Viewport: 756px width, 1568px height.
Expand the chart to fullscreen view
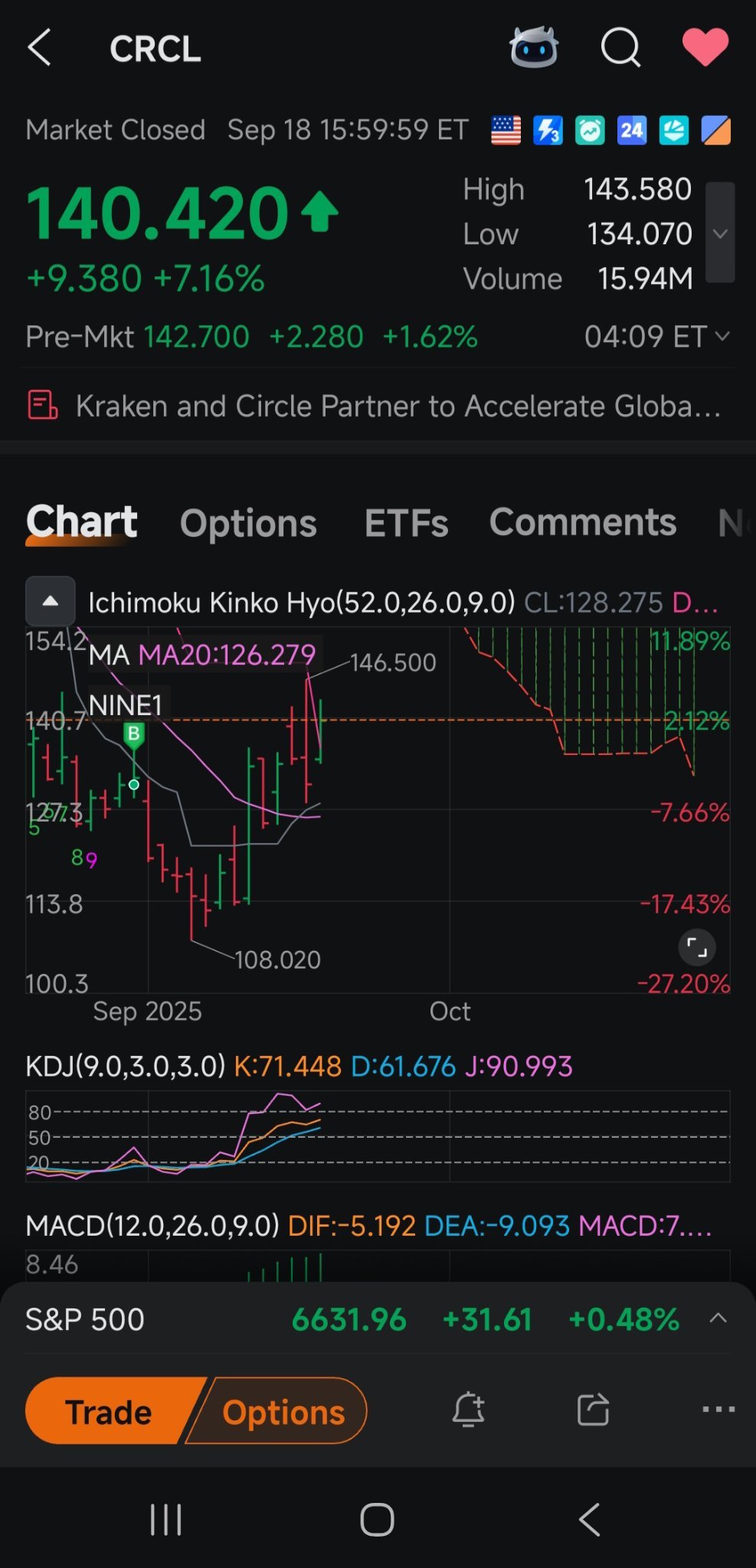[x=697, y=947]
